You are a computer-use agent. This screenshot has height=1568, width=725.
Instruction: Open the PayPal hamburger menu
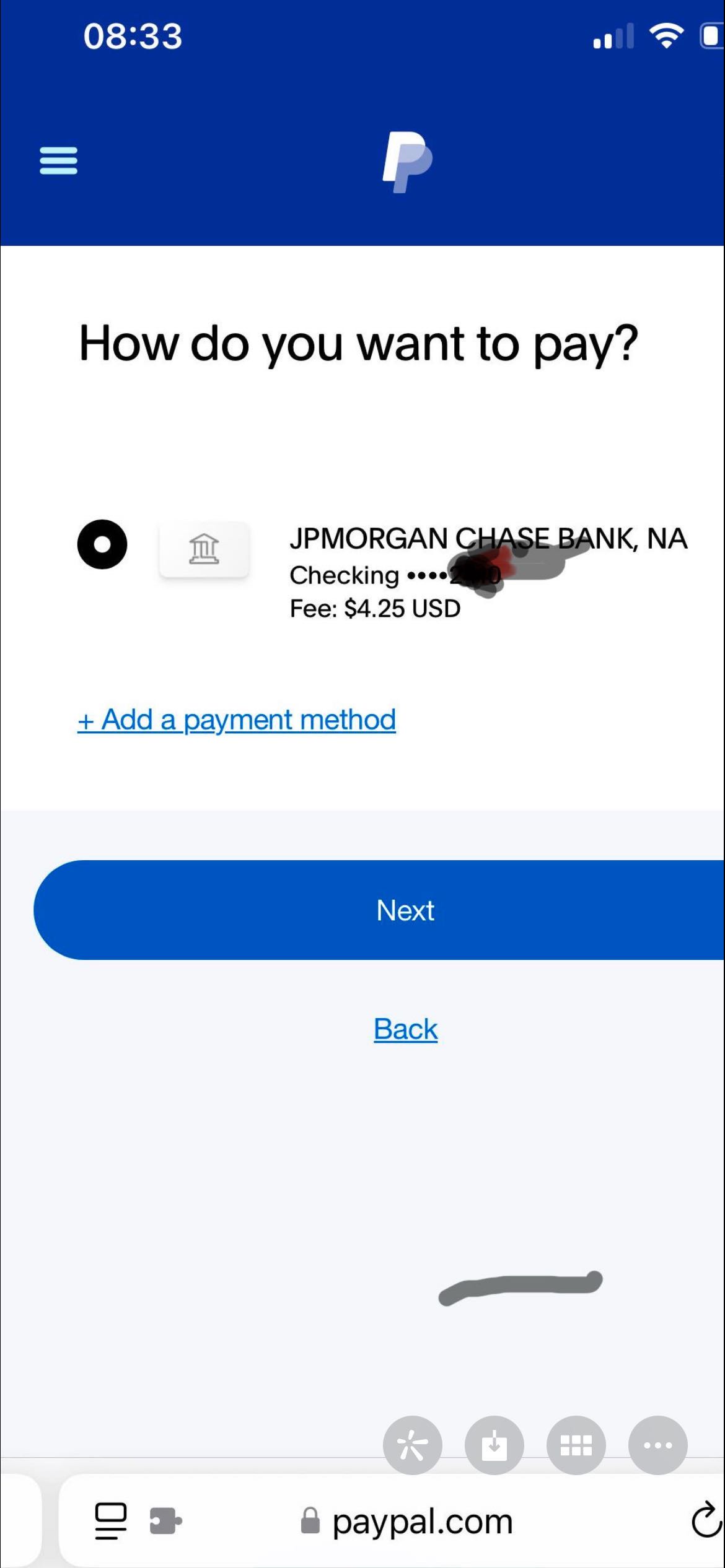pyautogui.click(x=58, y=160)
